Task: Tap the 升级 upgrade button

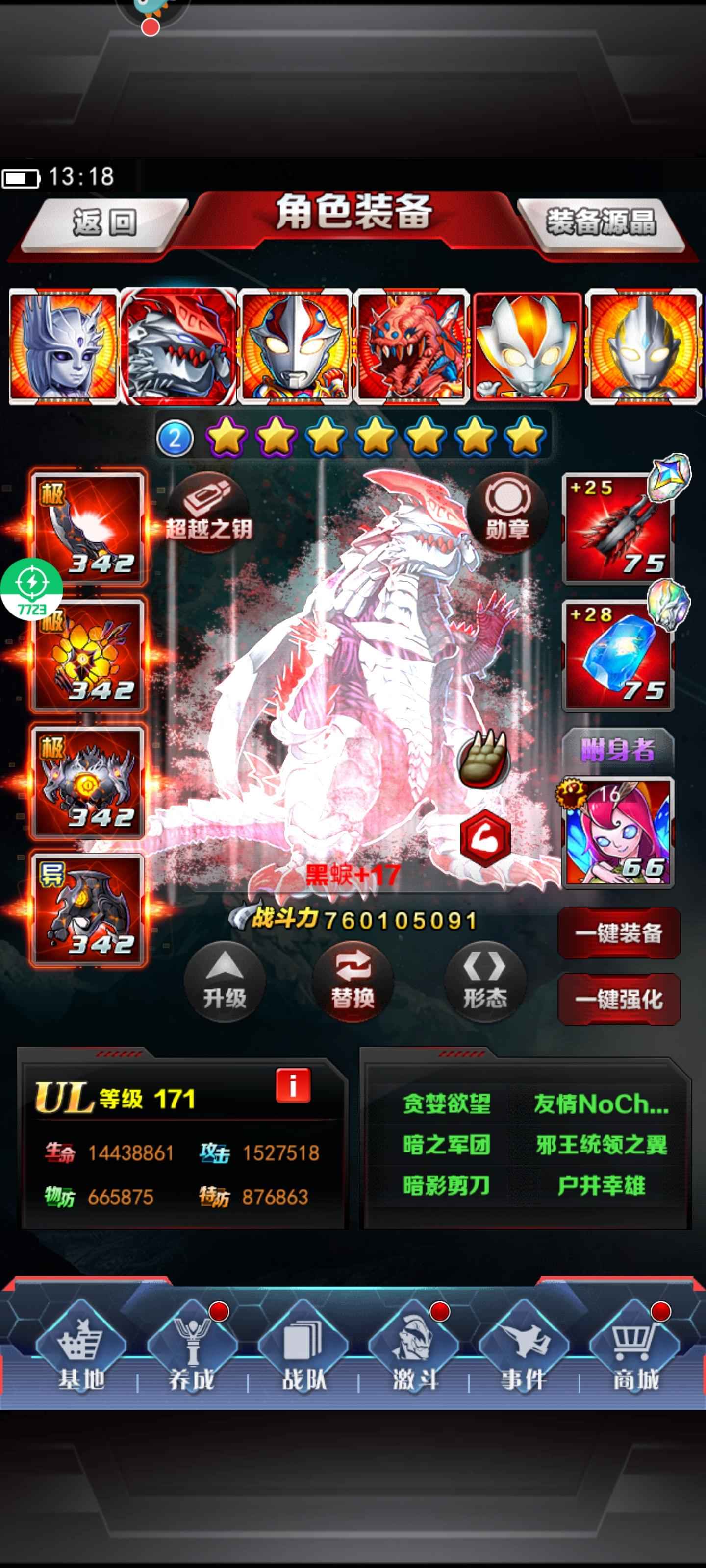Action: point(225,981)
